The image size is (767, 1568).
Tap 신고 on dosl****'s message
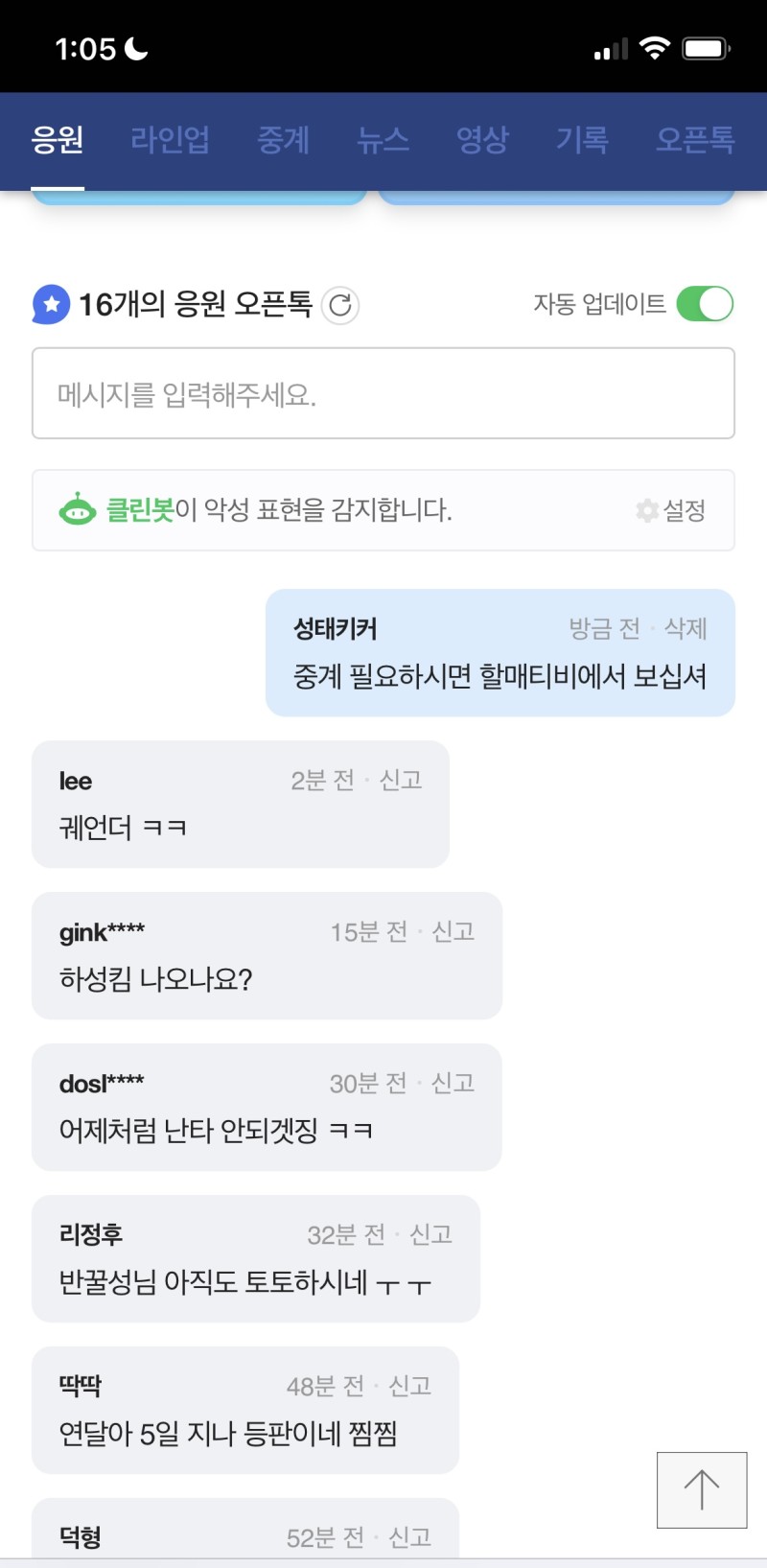click(453, 1084)
